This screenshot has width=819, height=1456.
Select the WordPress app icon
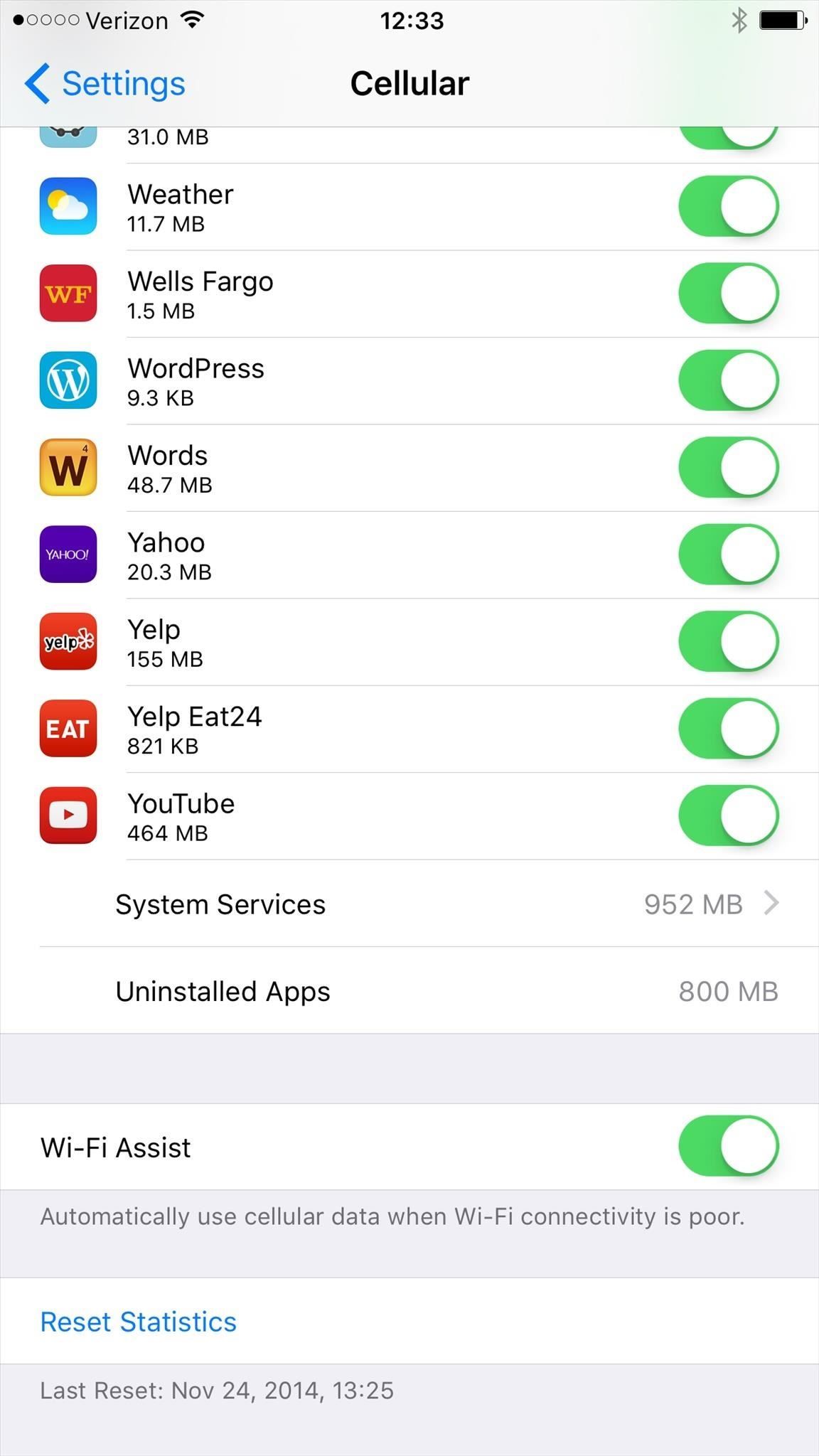[68, 380]
